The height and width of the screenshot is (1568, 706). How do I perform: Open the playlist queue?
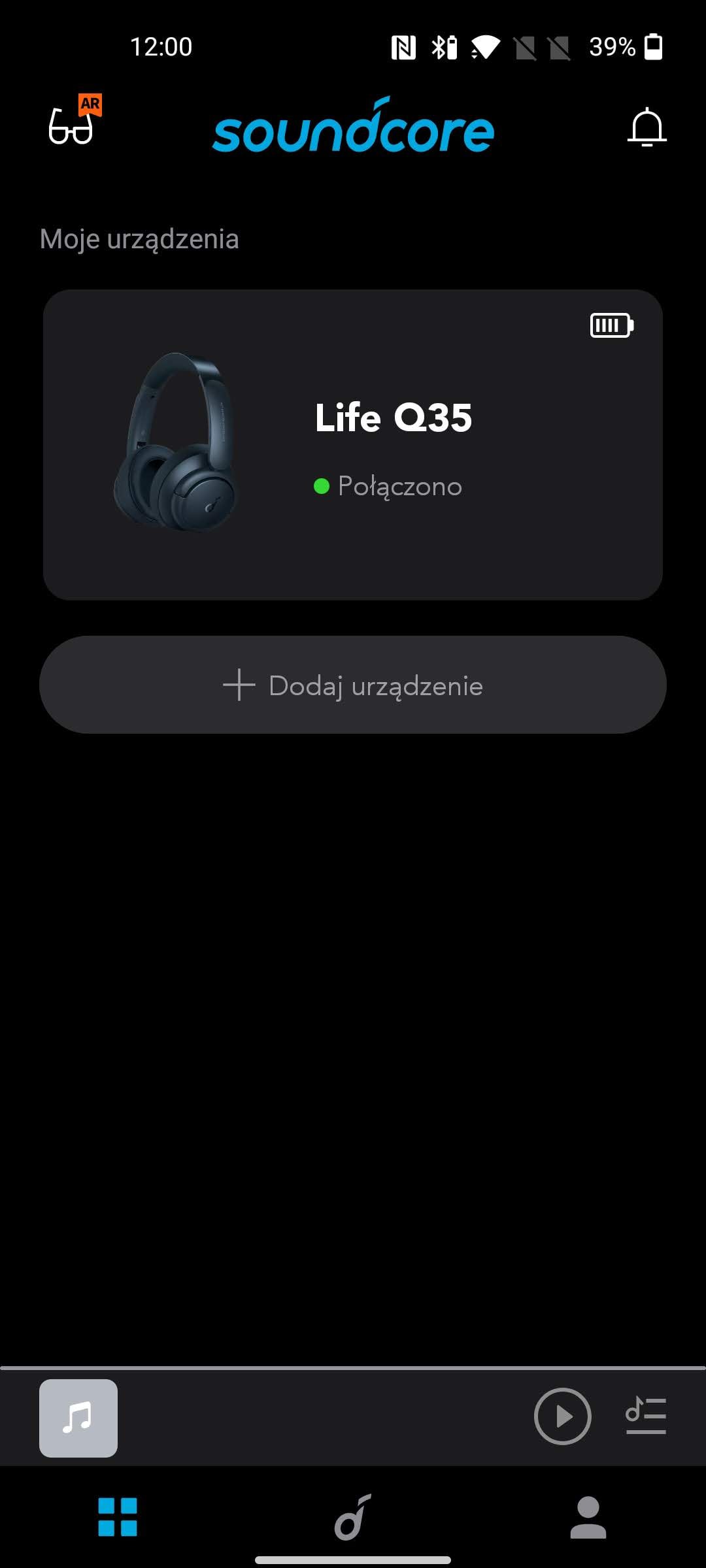click(646, 1416)
